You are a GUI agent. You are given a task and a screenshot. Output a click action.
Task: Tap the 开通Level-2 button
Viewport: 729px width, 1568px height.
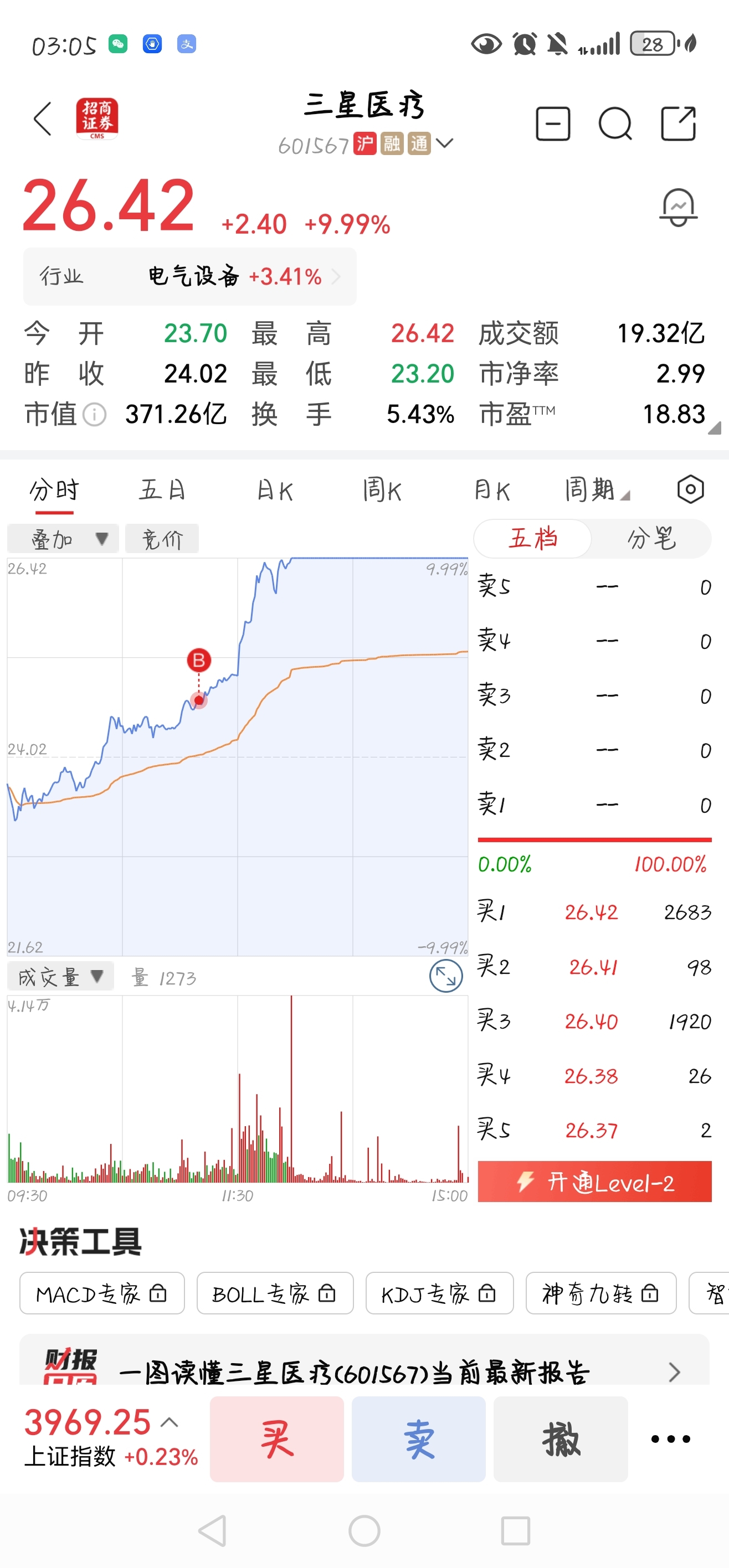click(594, 1182)
